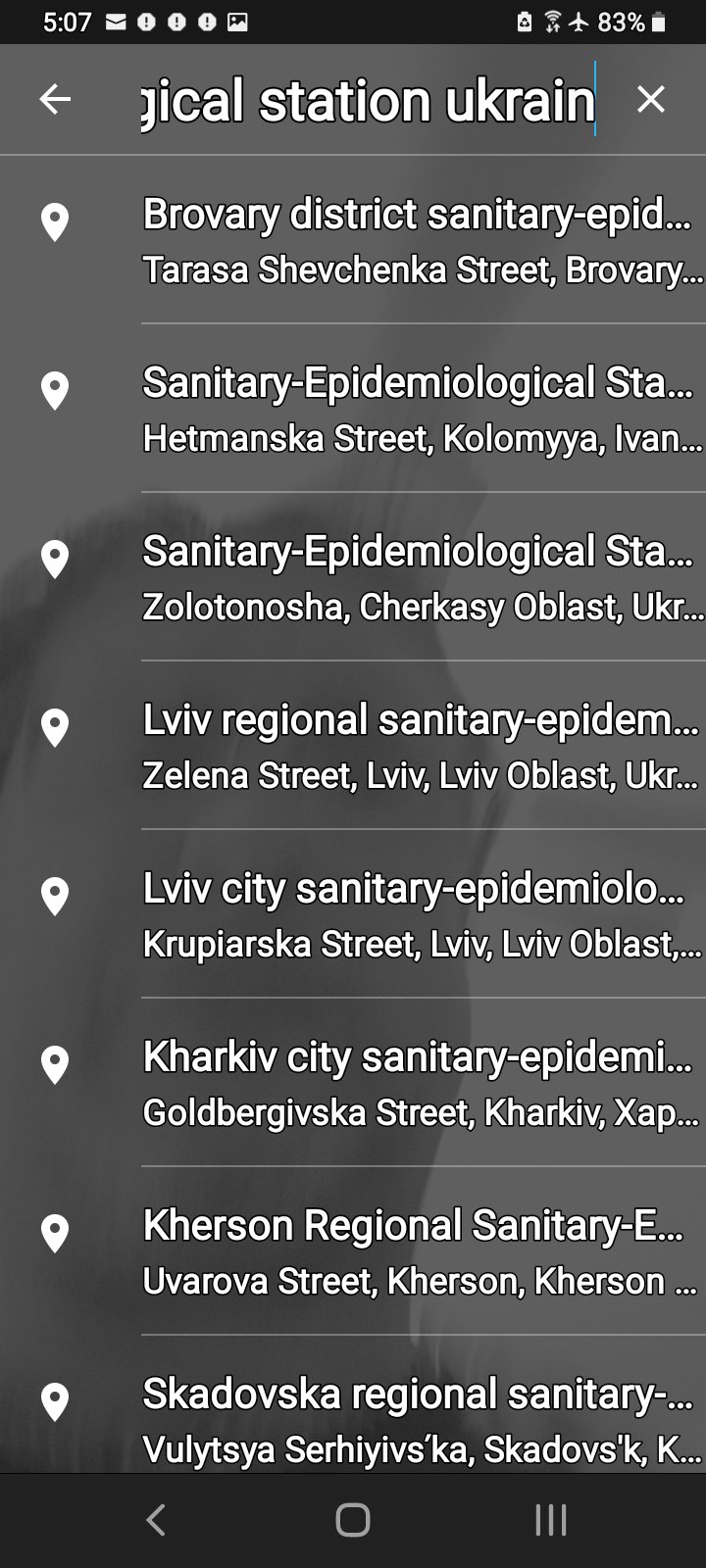Tap the system home button

click(x=353, y=1520)
